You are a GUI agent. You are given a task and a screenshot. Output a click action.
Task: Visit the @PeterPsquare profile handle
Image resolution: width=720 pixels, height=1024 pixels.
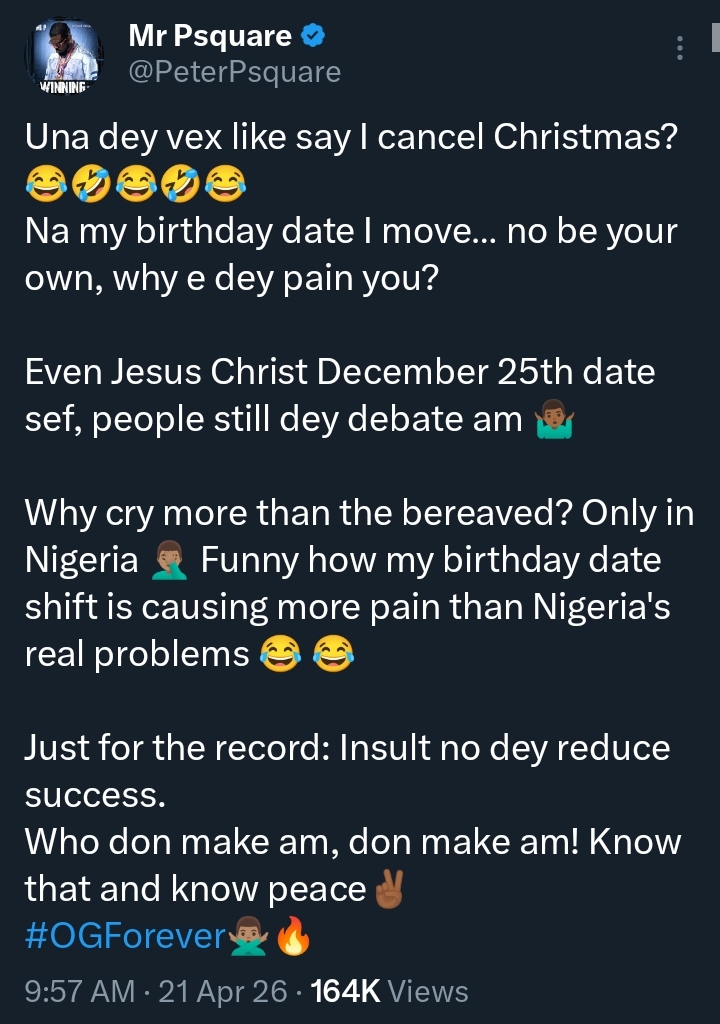pos(235,72)
